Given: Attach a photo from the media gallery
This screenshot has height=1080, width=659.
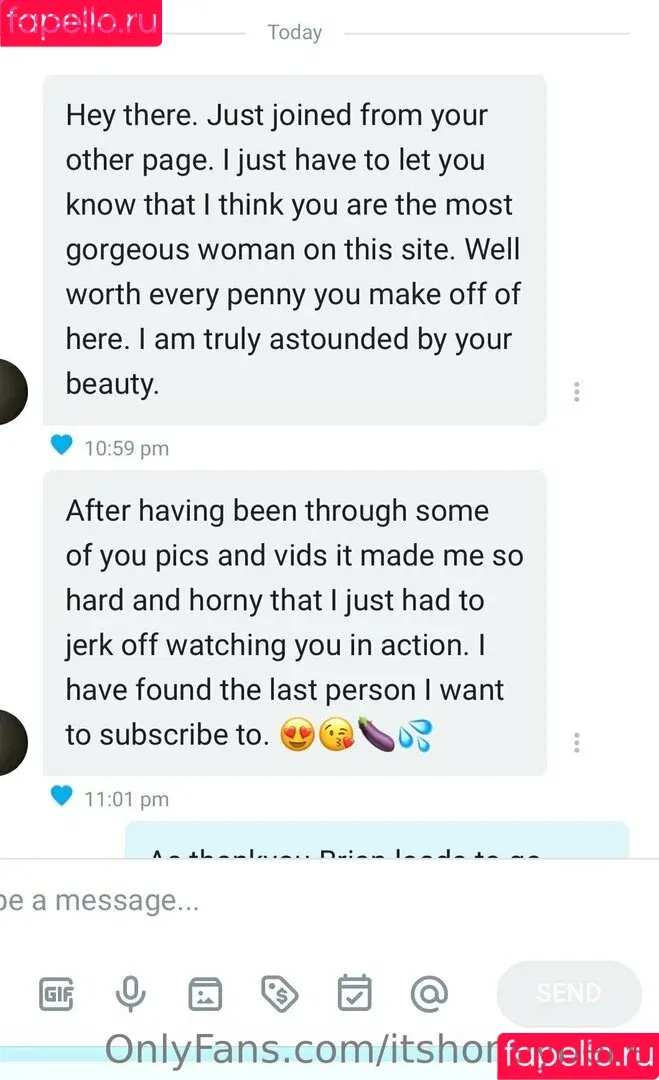Looking at the screenshot, I should point(205,994).
